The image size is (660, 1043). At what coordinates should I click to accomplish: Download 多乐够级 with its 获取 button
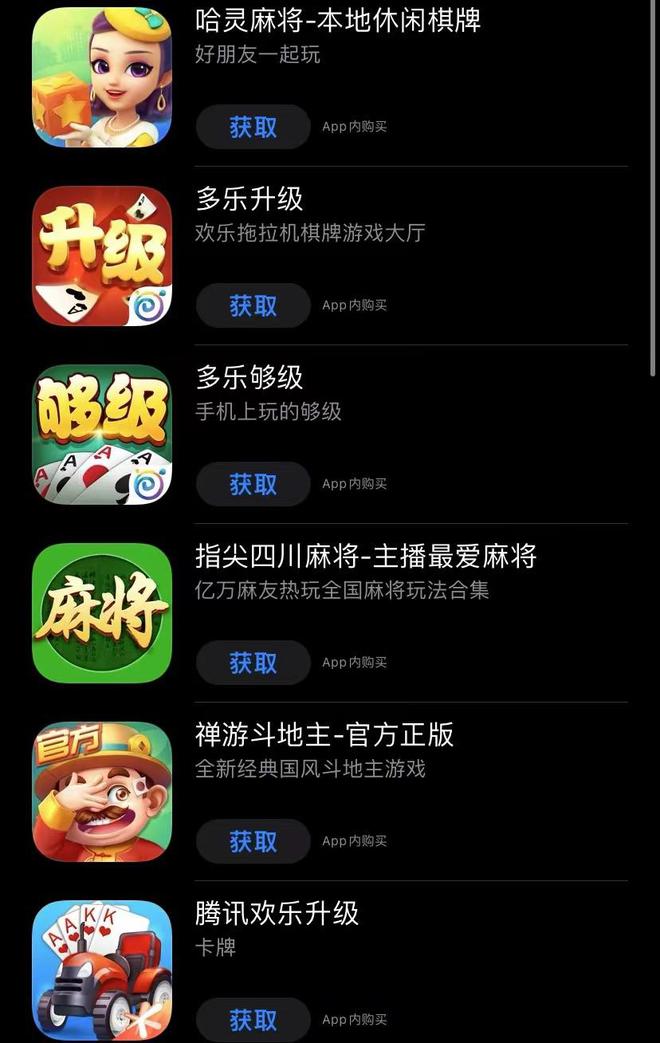tap(253, 484)
